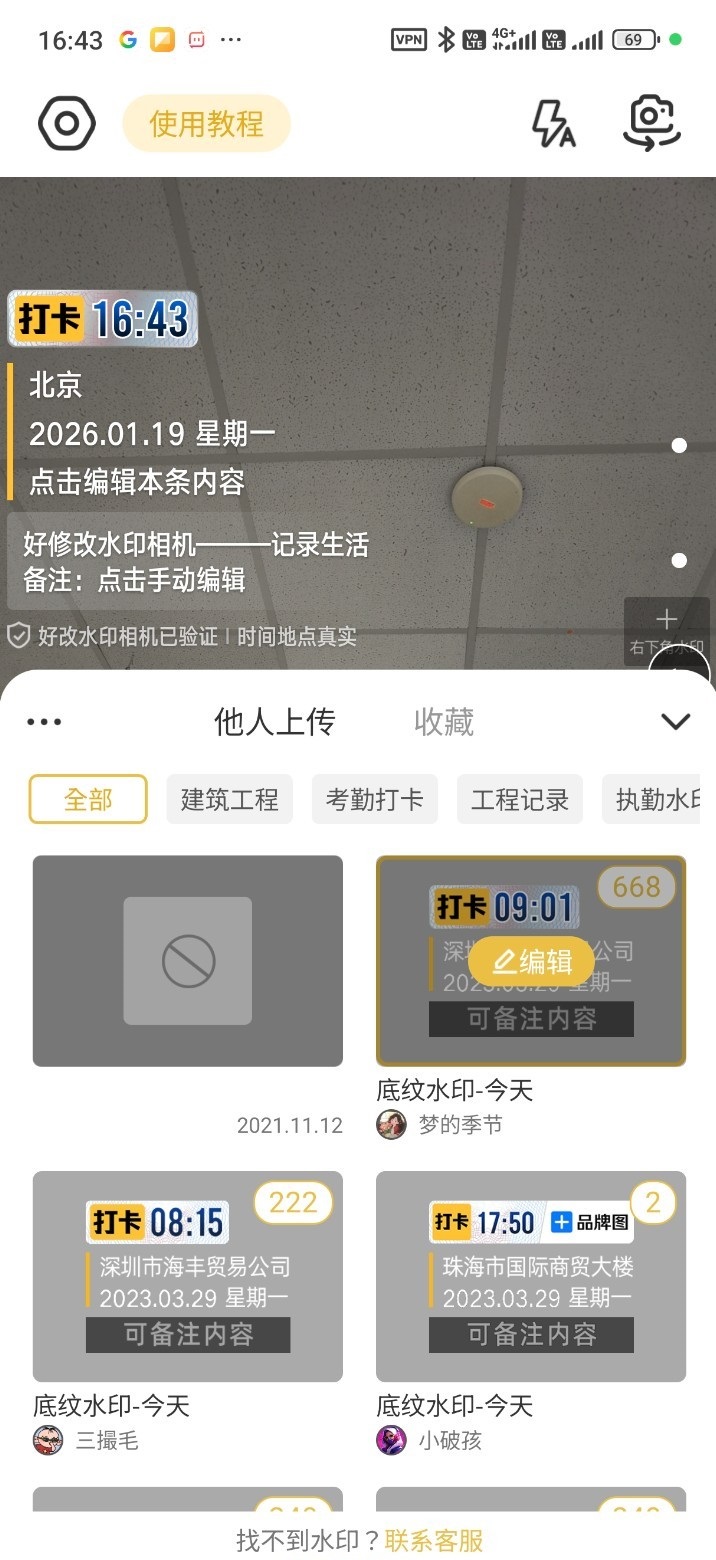This screenshot has height=1560, width=716.
Task: Collapse the watermark panel with the chevron
Action: 676,721
